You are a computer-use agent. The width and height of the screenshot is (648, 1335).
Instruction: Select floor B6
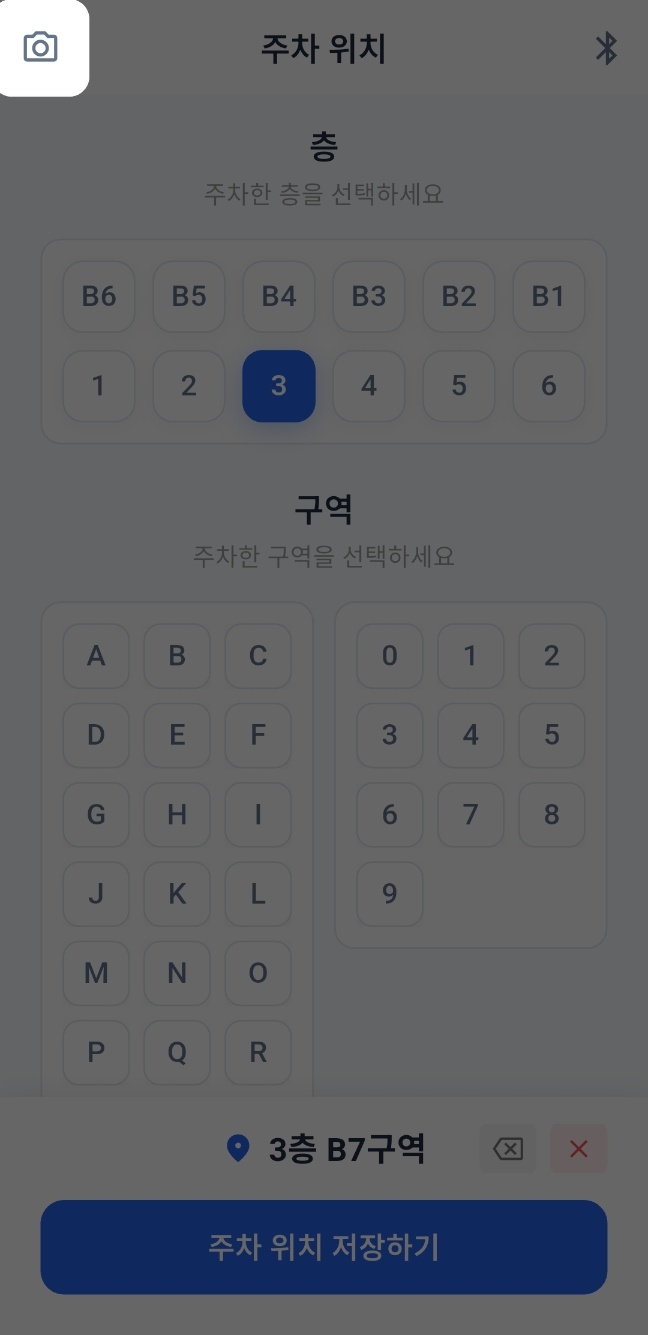(x=99, y=296)
